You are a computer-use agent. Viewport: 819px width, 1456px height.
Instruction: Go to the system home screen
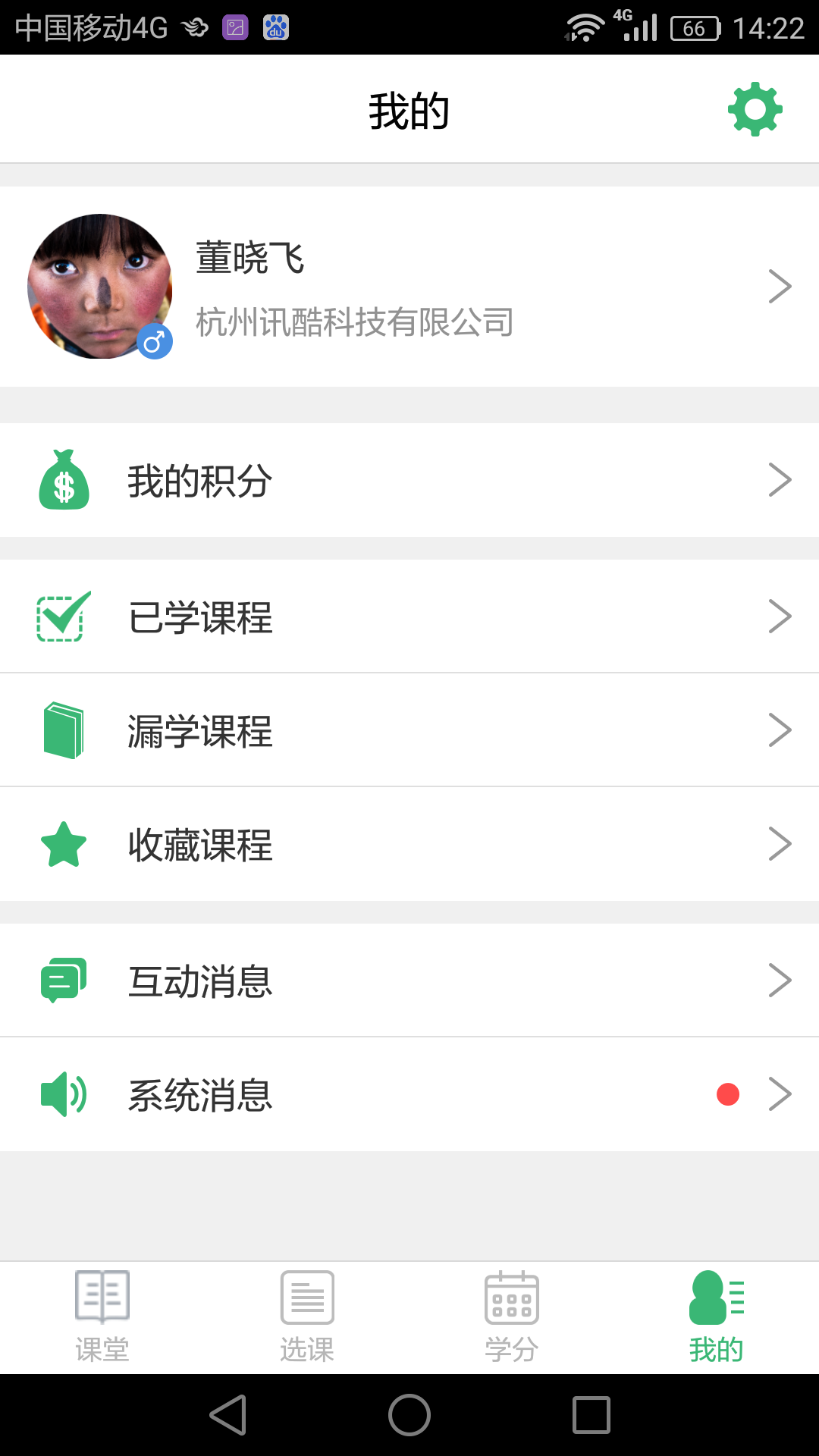[x=409, y=1415]
